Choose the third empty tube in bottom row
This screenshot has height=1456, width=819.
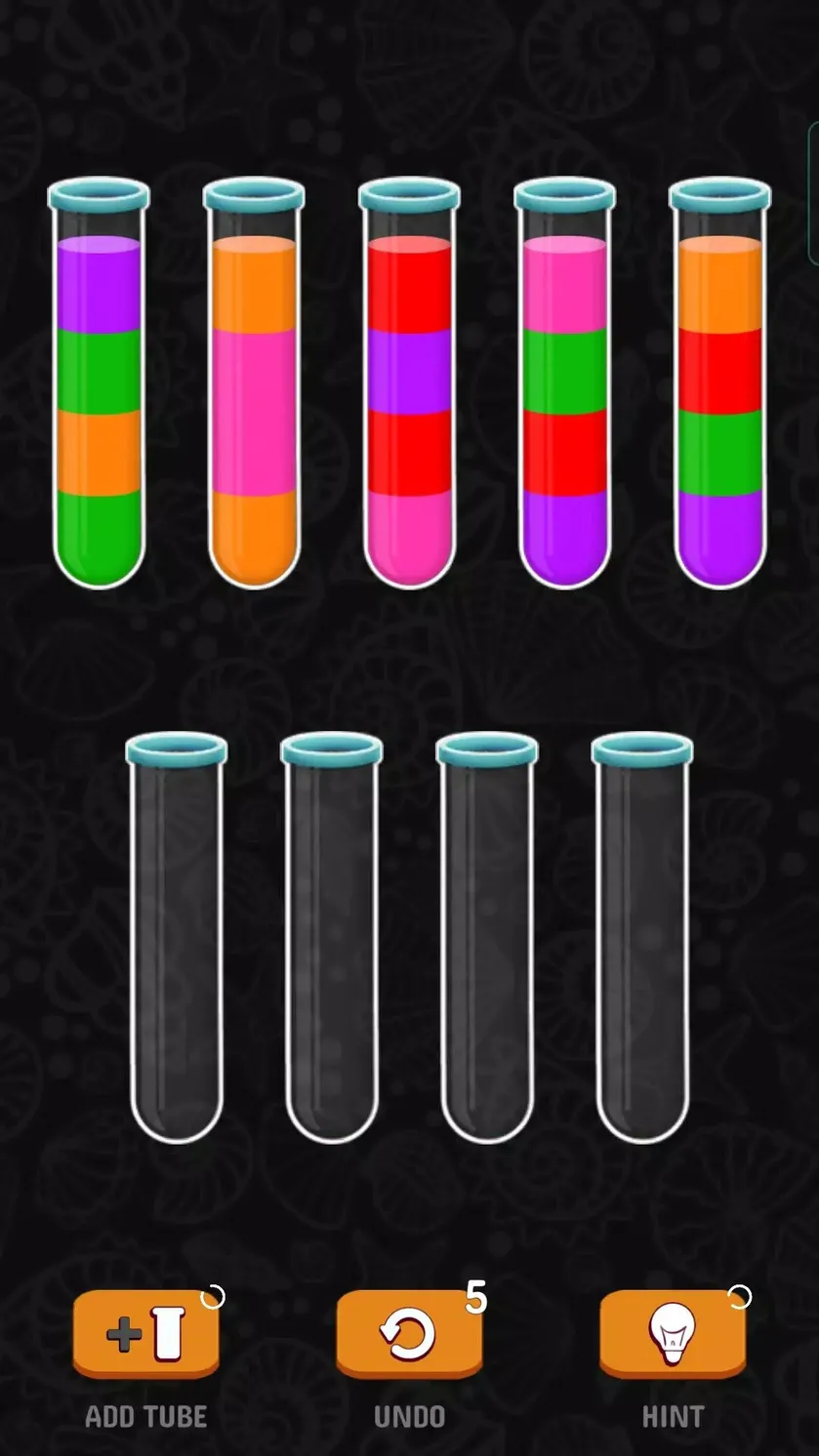(x=487, y=938)
